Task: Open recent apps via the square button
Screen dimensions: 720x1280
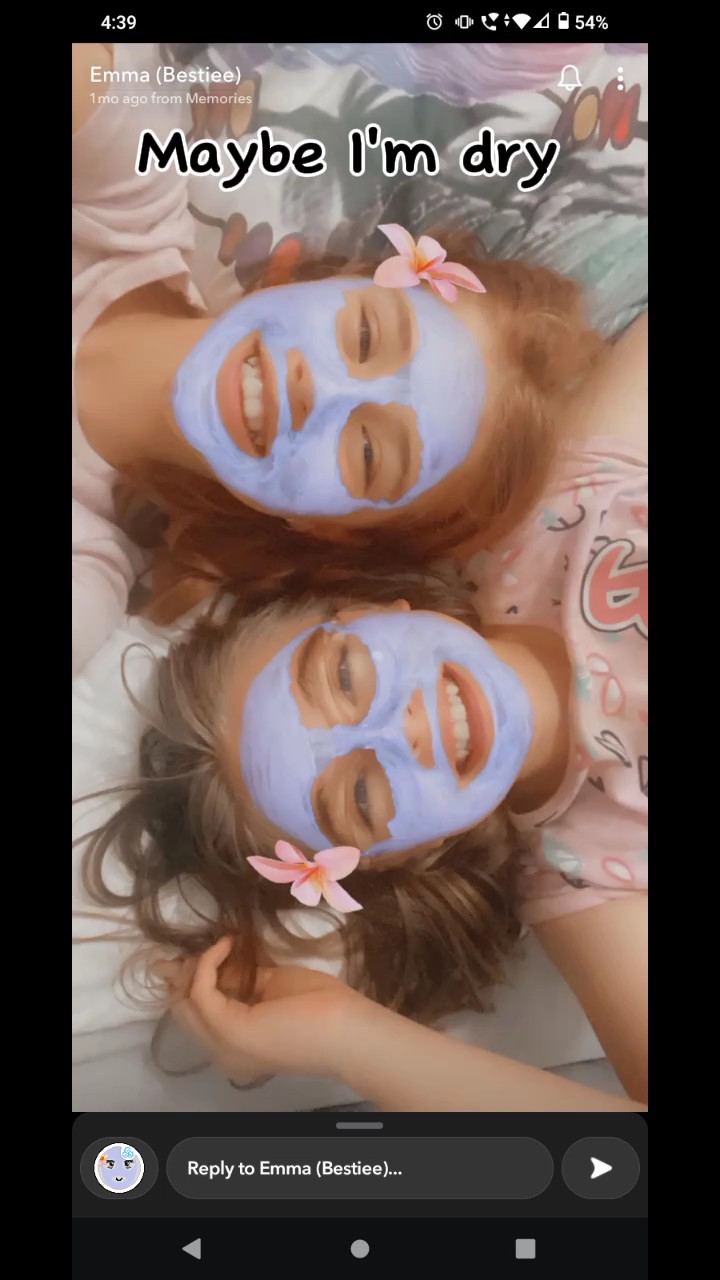Action: [x=525, y=1248]
